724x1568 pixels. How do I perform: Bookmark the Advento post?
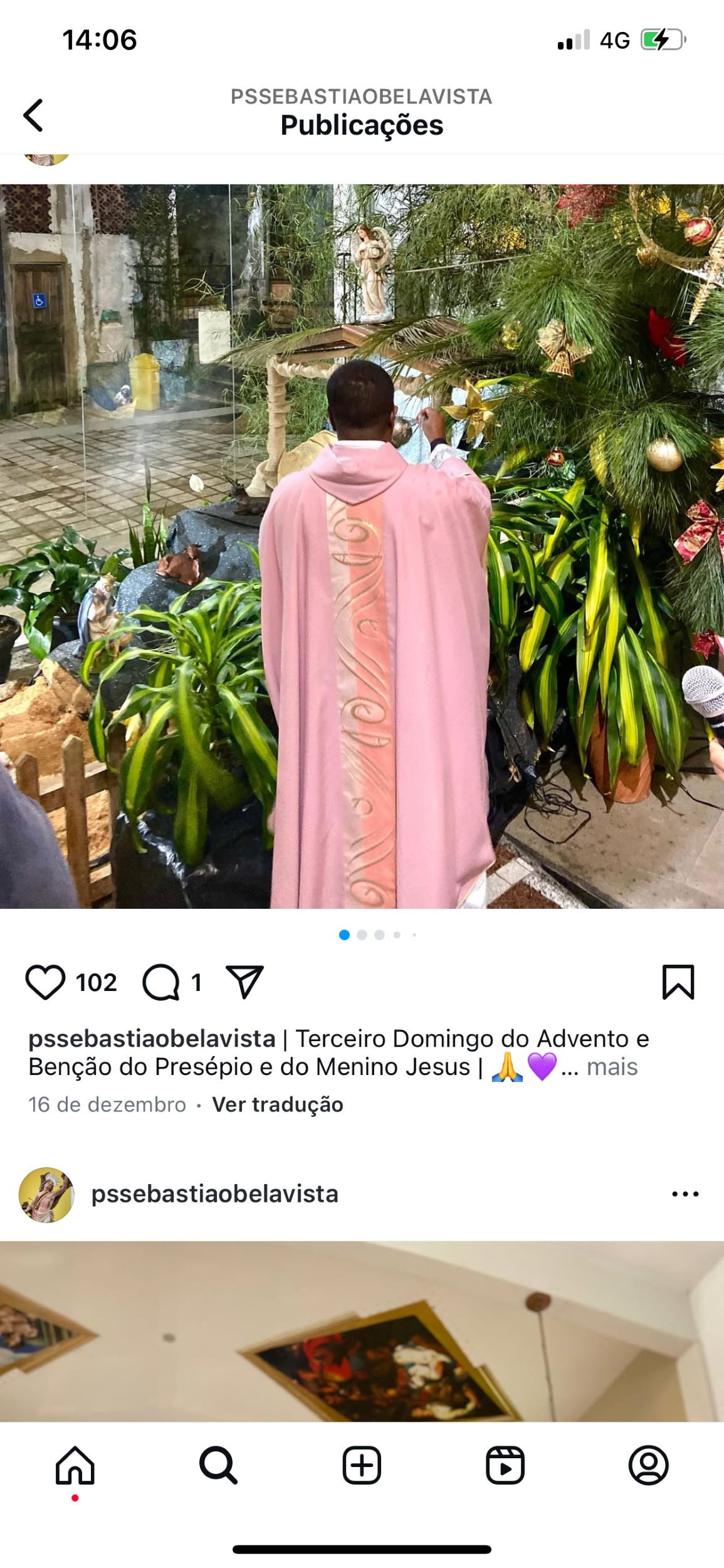click(x=678, y=982)
